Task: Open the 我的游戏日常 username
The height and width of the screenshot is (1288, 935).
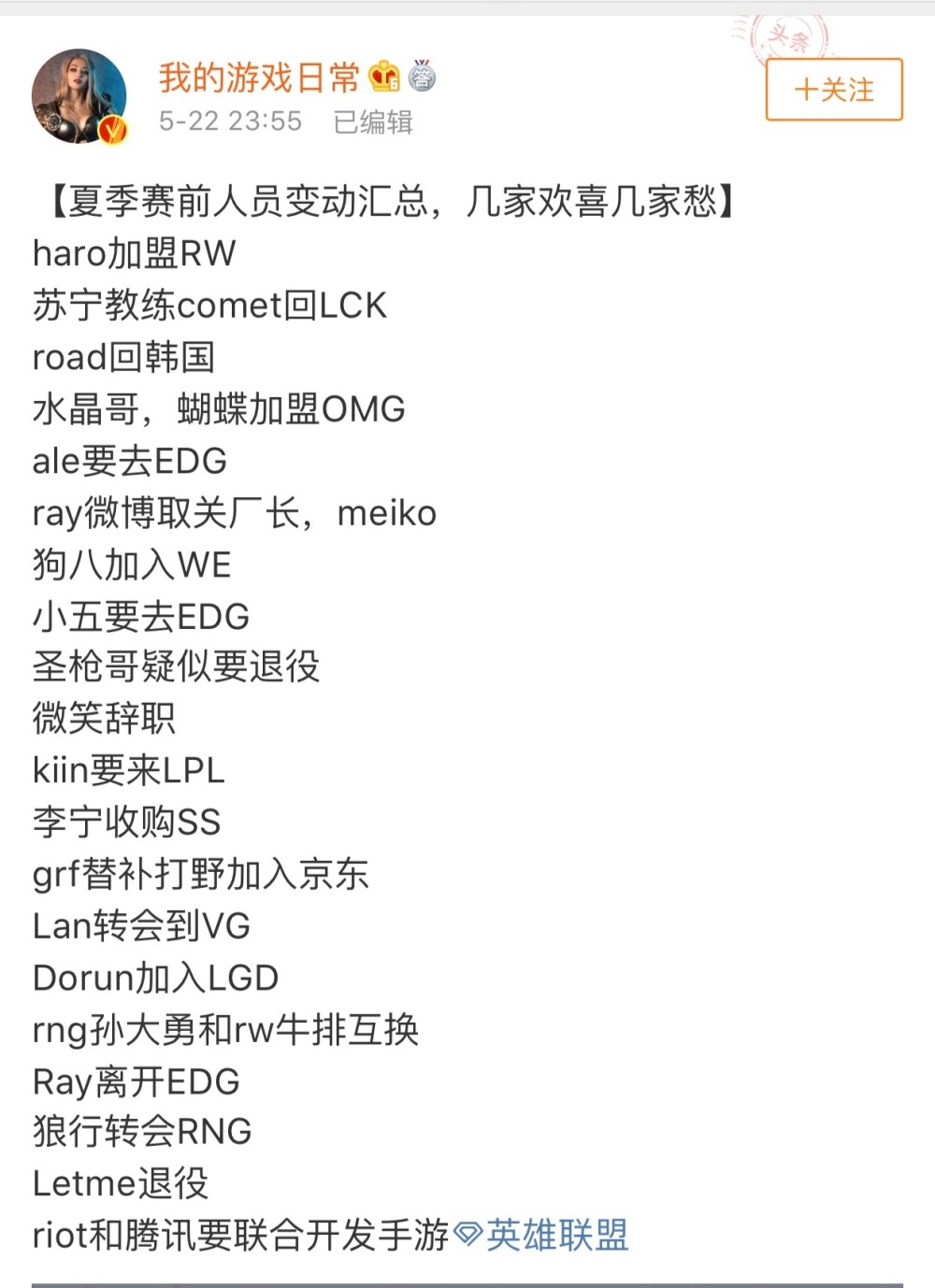Action: tap(259, 77)
